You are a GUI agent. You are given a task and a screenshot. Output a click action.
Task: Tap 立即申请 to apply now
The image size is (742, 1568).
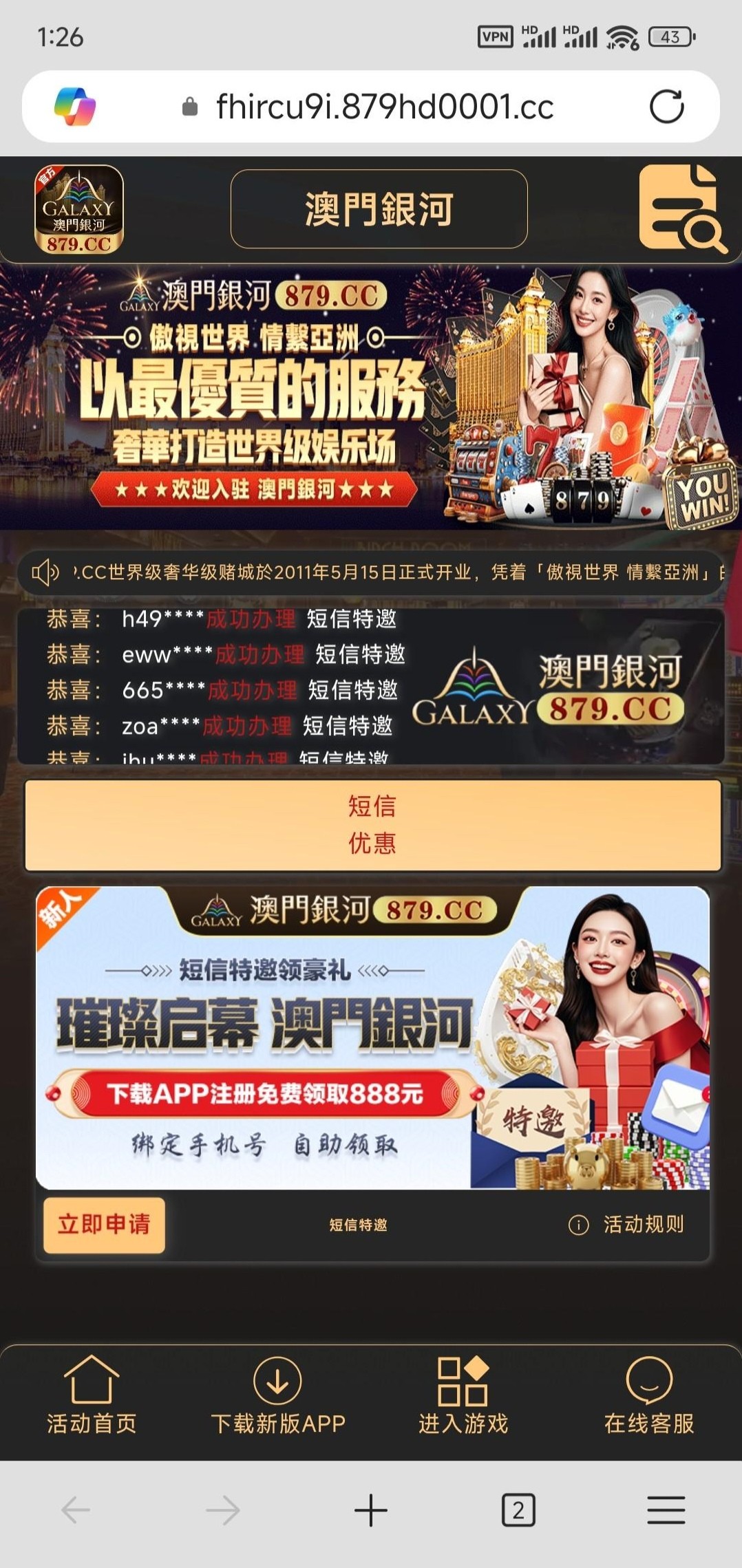click(x=104, y=1224)
